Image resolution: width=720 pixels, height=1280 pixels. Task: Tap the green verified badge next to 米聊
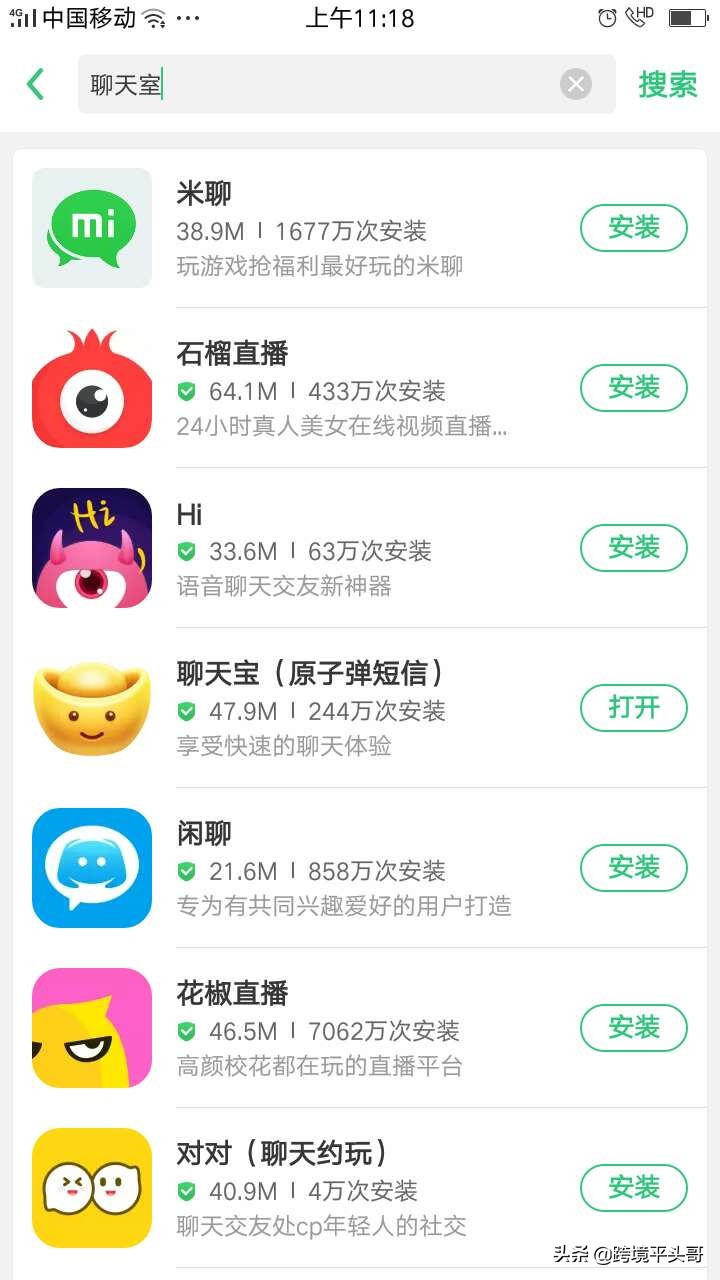click(x=186, y=230)
